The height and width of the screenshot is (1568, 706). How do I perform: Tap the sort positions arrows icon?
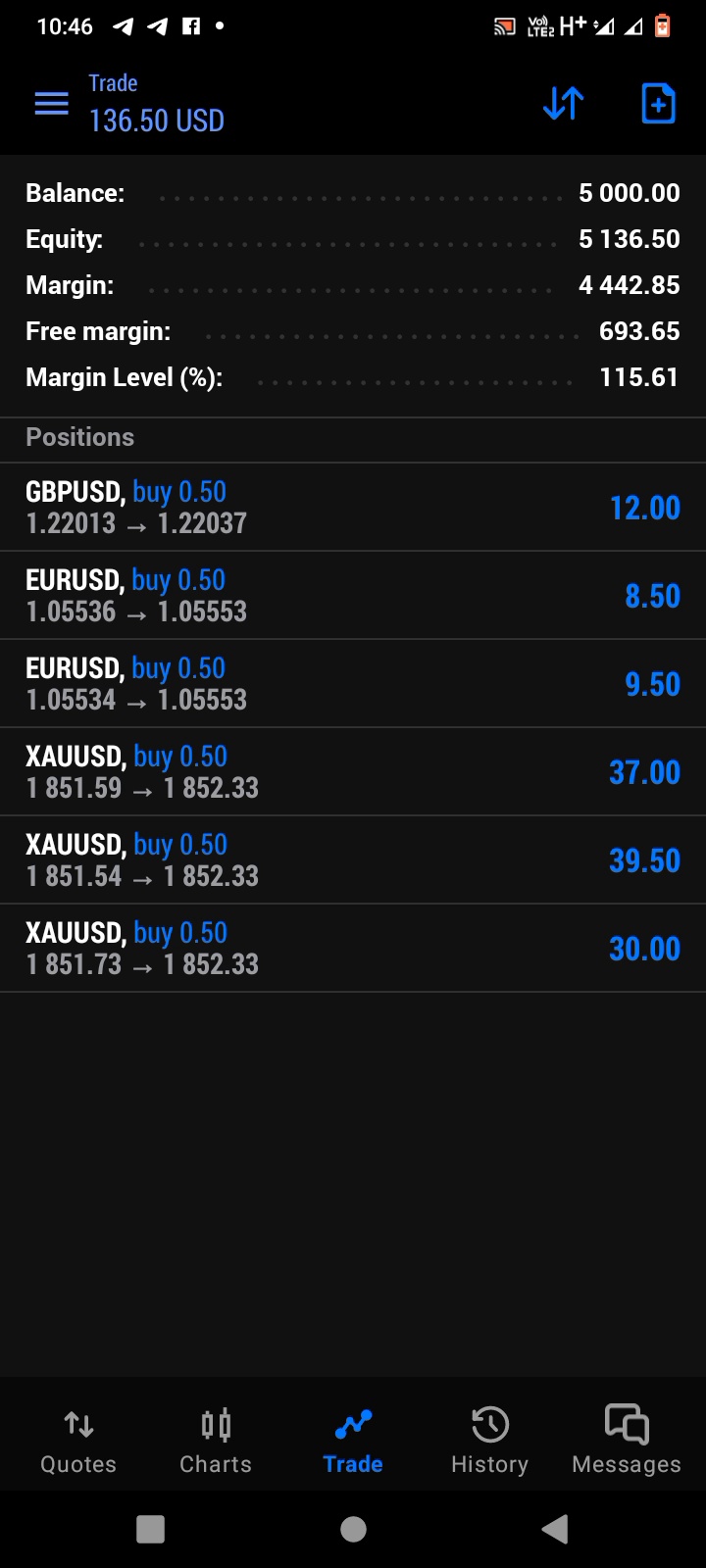tap(564, 104)
